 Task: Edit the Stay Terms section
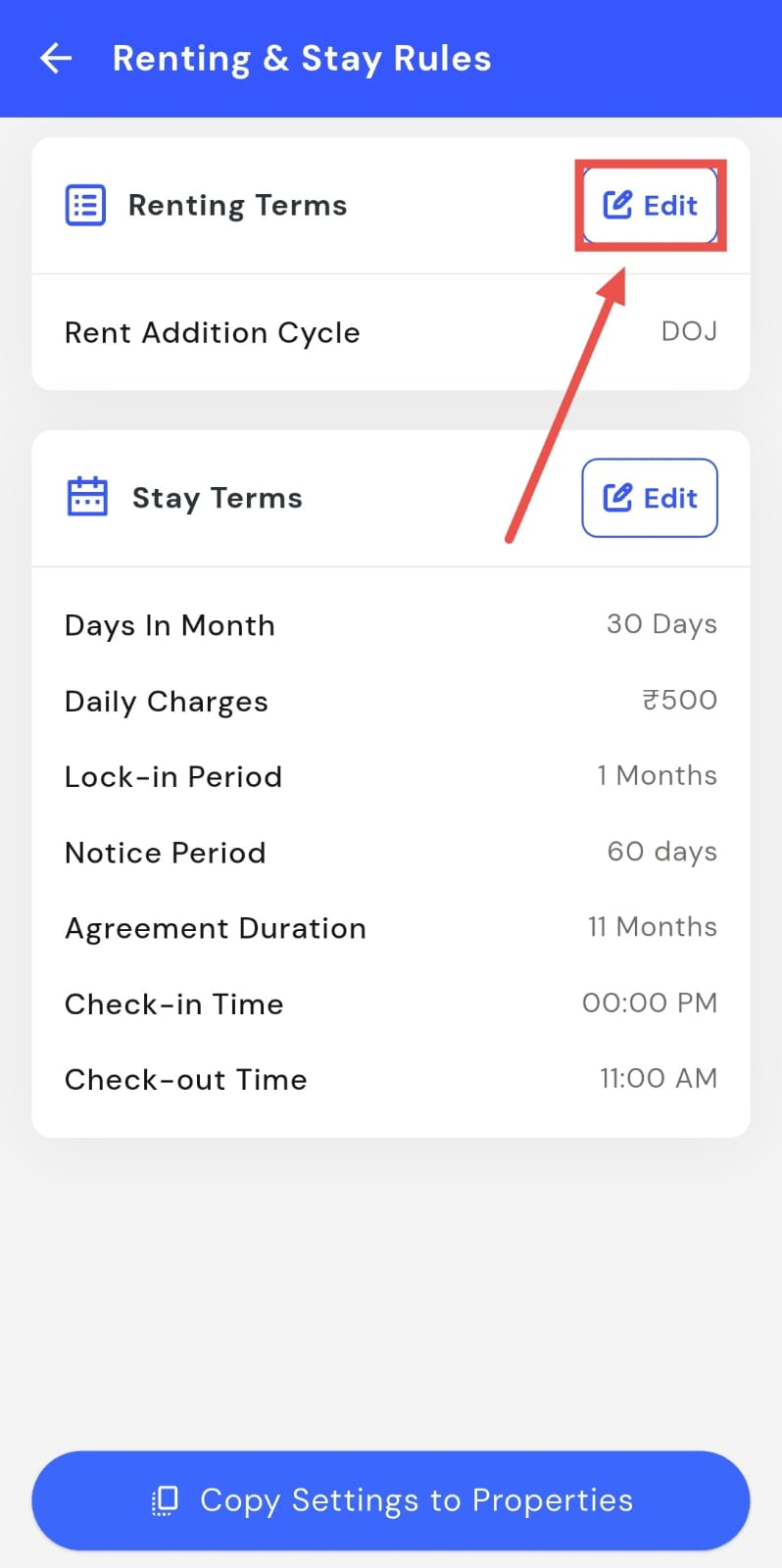pos(650,498)
